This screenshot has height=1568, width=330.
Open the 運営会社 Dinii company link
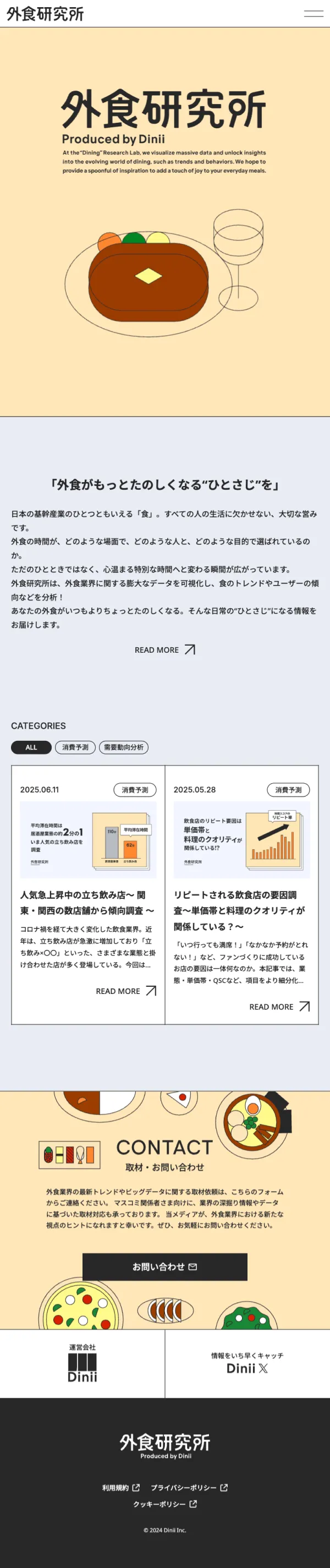(82, 1363)
